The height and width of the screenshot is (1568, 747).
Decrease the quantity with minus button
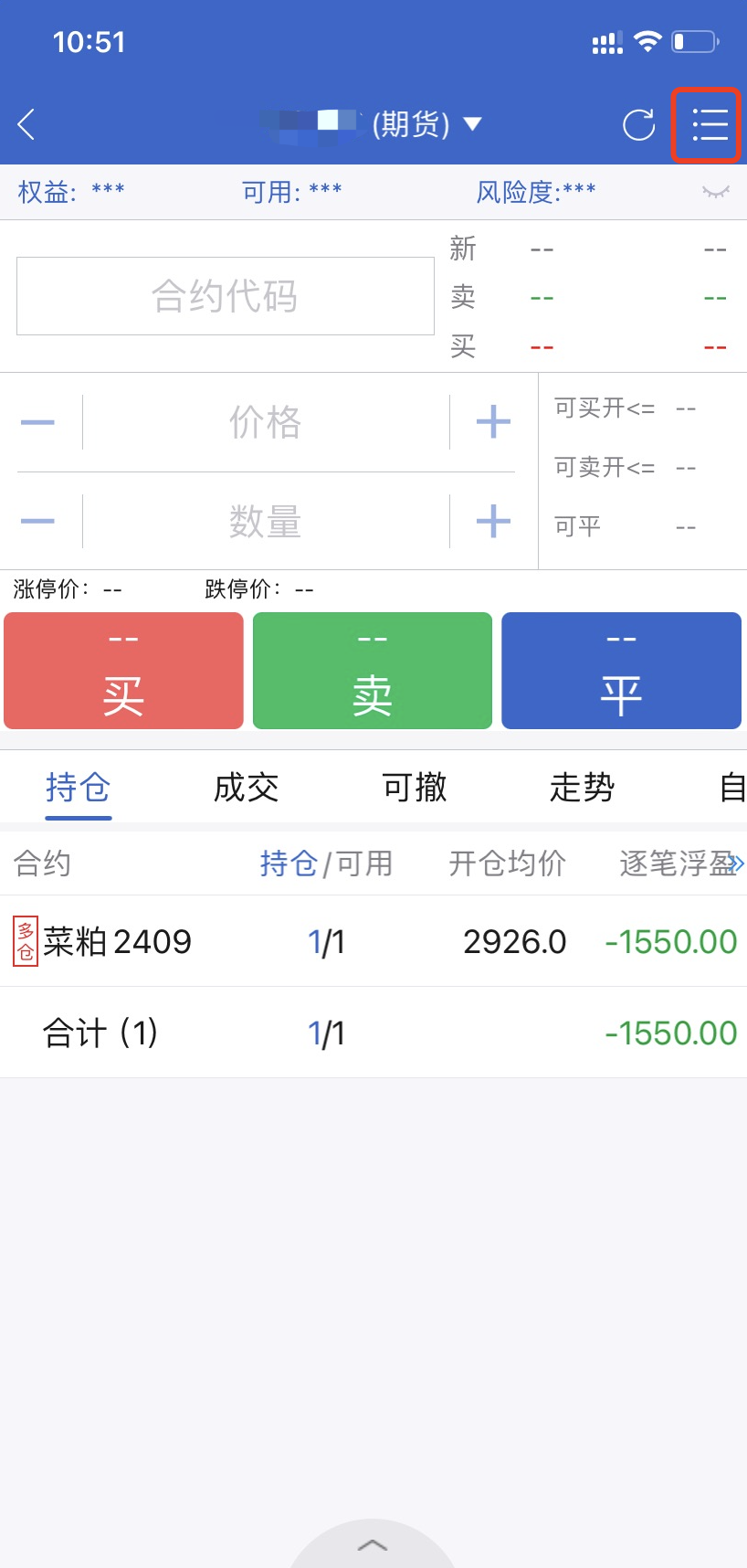tap(38, 521)
